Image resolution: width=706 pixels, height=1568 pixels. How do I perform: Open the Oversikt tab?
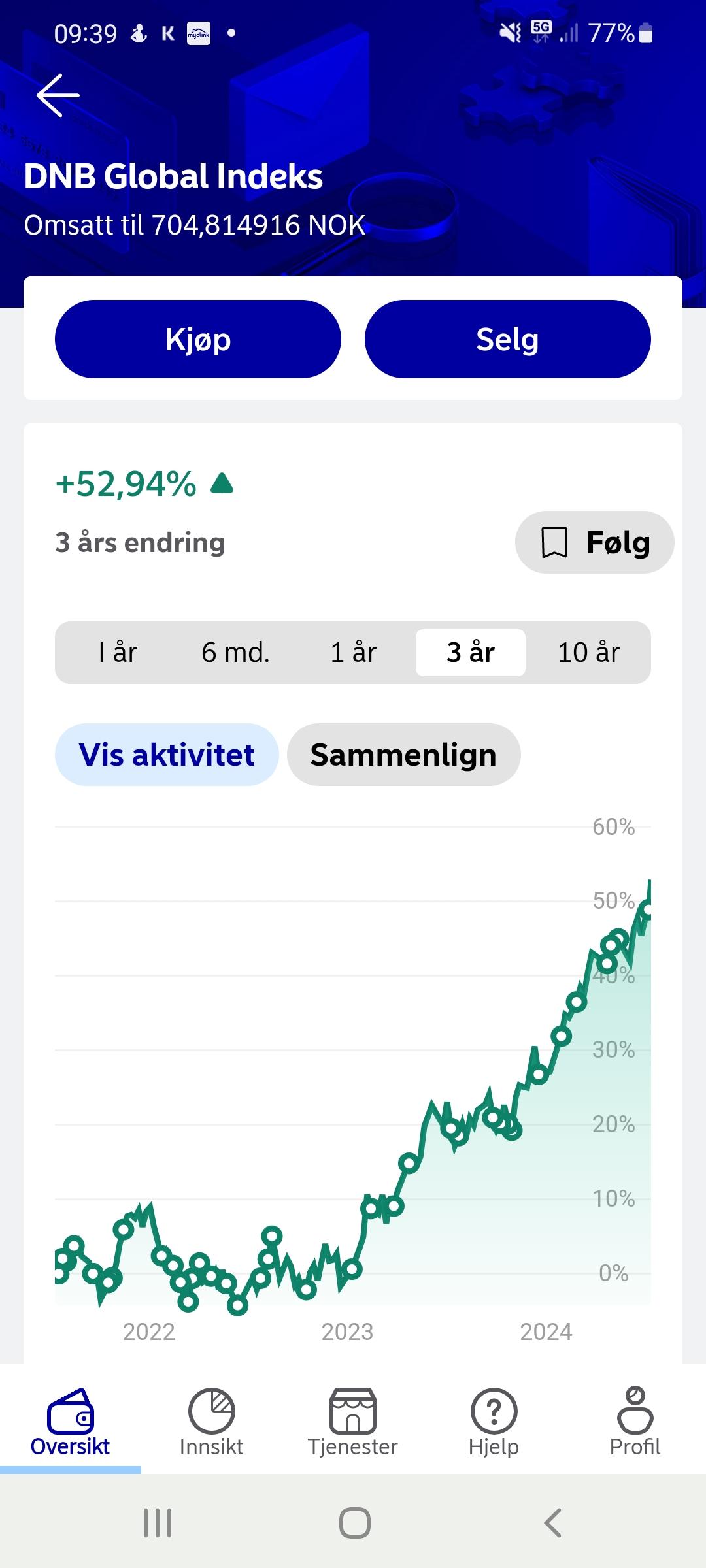(71, 1423)
